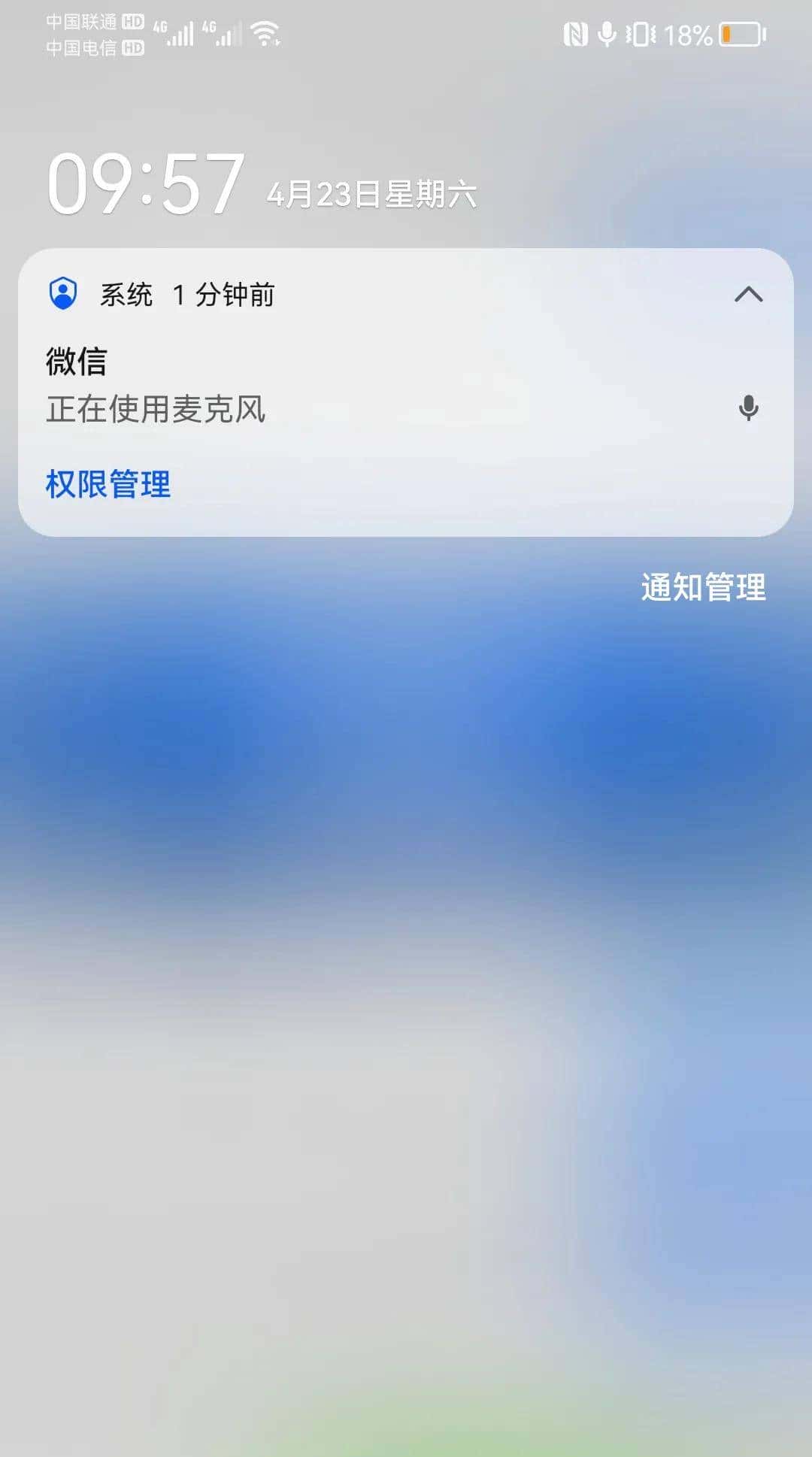Tap the NFC icon in status bar
Viewport: 812px width, 1457px height.
(574, 31)
